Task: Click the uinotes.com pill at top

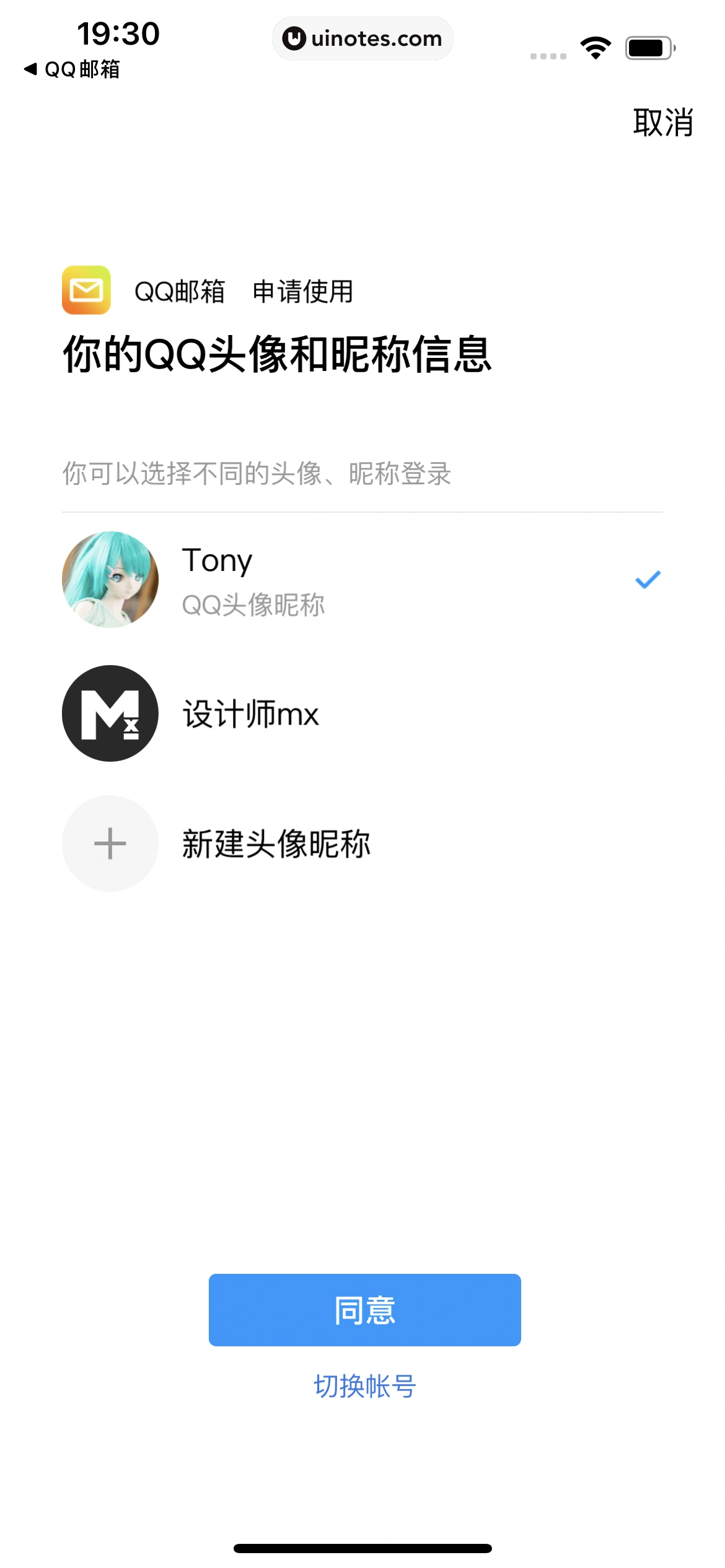Action: coord(362,38)
